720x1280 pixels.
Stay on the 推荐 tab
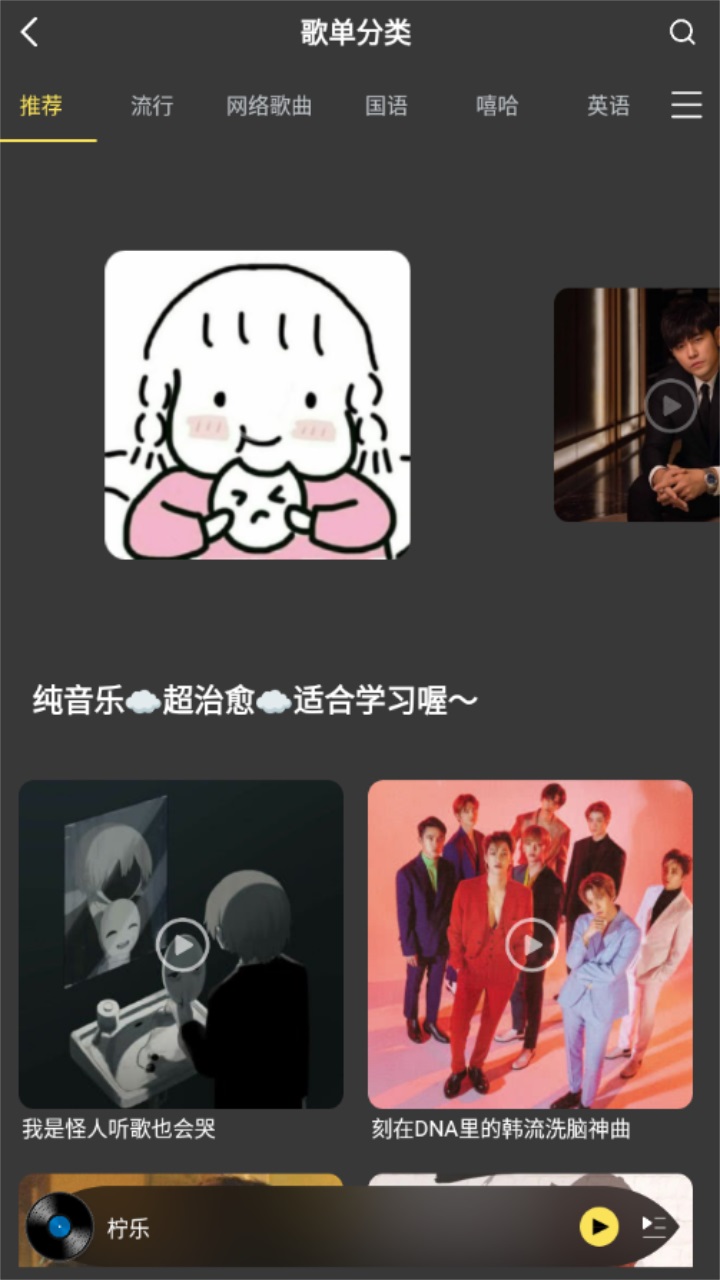(40, 106)
